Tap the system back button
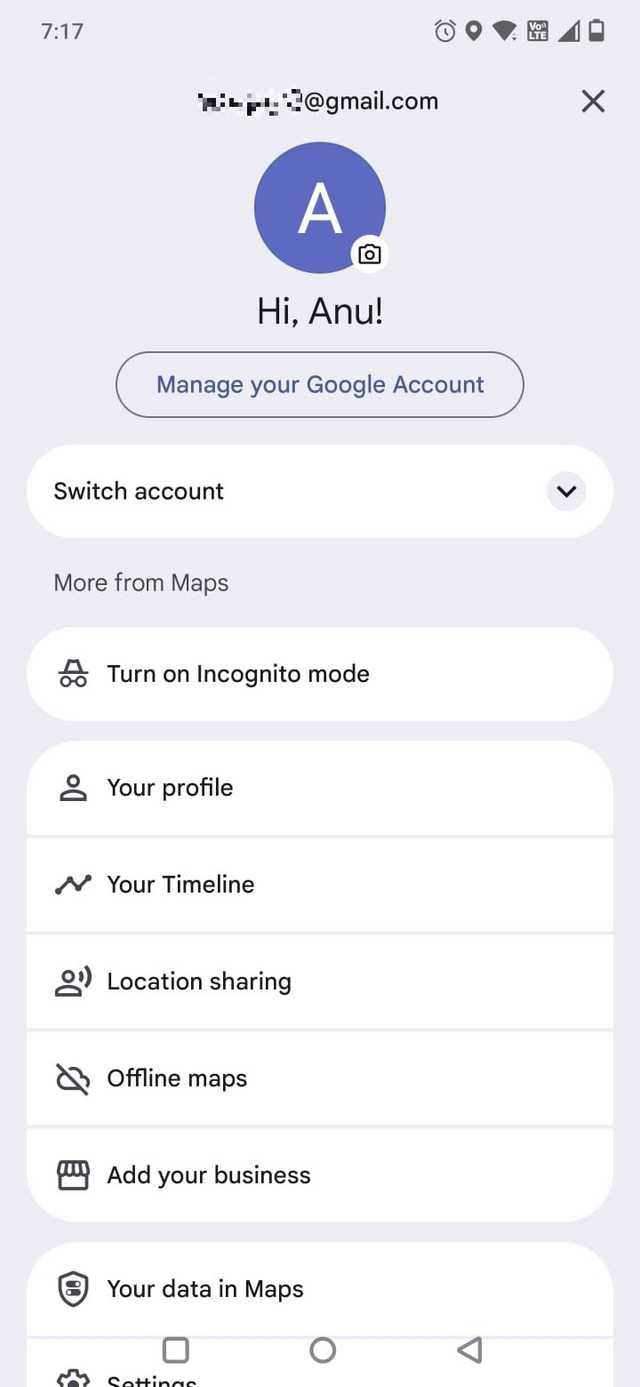 [469, 1350]
